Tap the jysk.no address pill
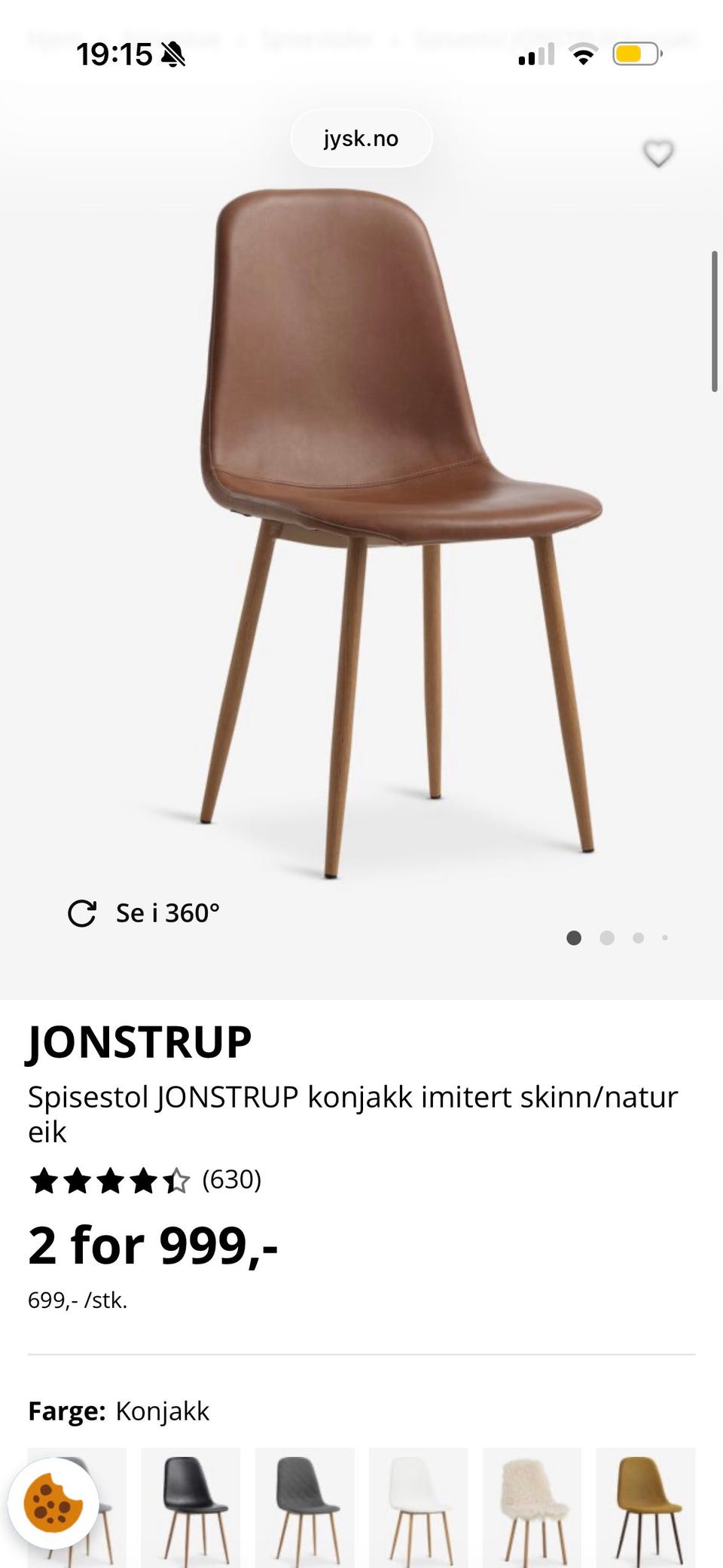The width and height of the screenshot is (723, 1568). pos(361,139)
